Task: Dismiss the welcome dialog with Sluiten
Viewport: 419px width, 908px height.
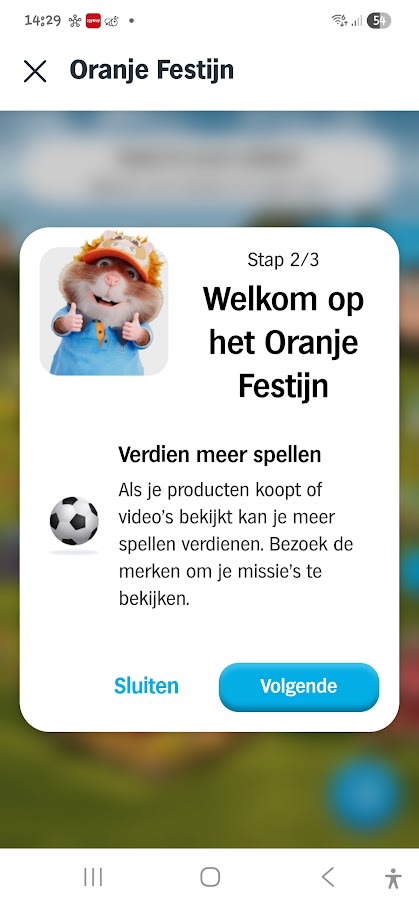Action: coord(146,686)
